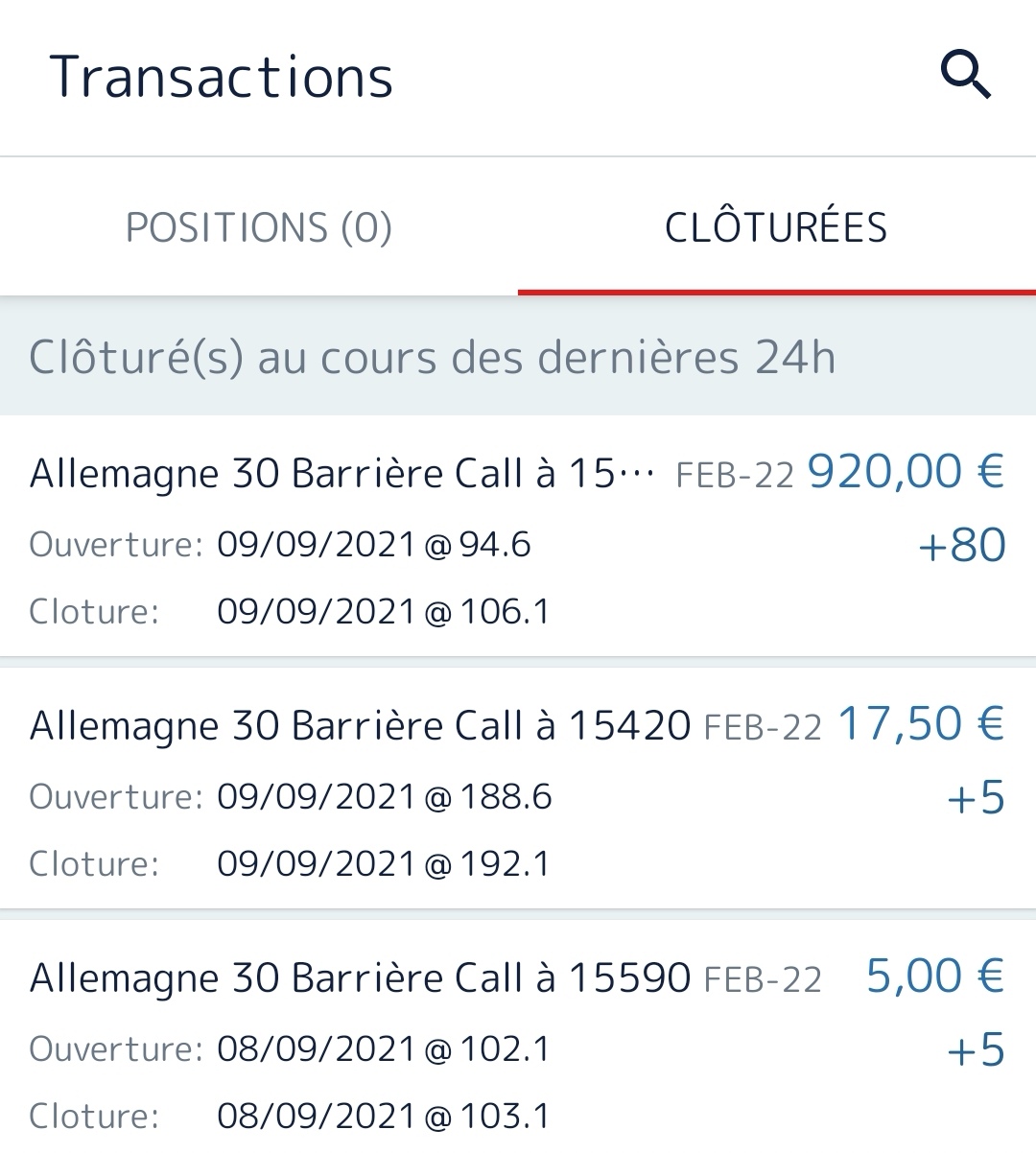Open the closed trade worth 920,00 €

click(x=518, y=539)
